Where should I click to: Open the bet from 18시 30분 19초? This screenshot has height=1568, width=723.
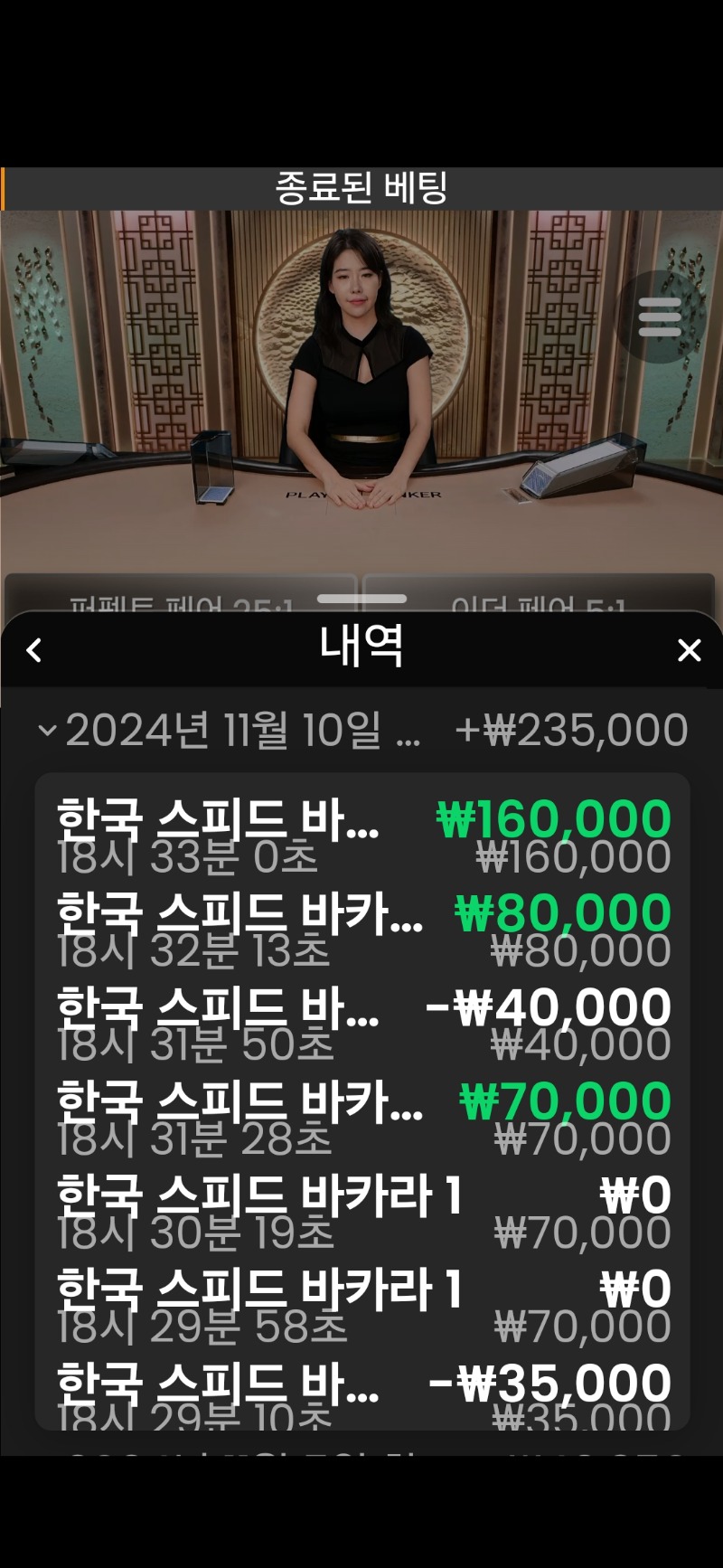pyautogui.click(x=362, y=1213)
